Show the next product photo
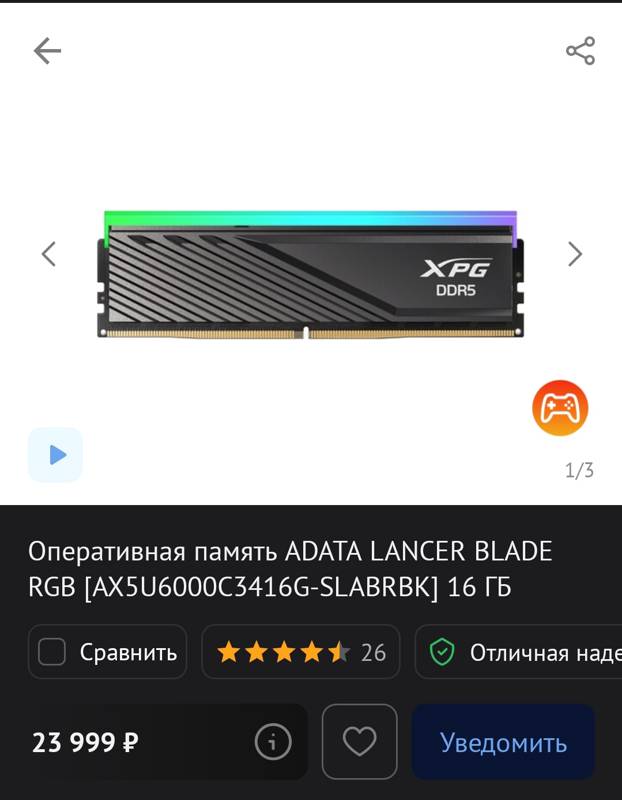The image size is (622, 800). coord(574,254)
